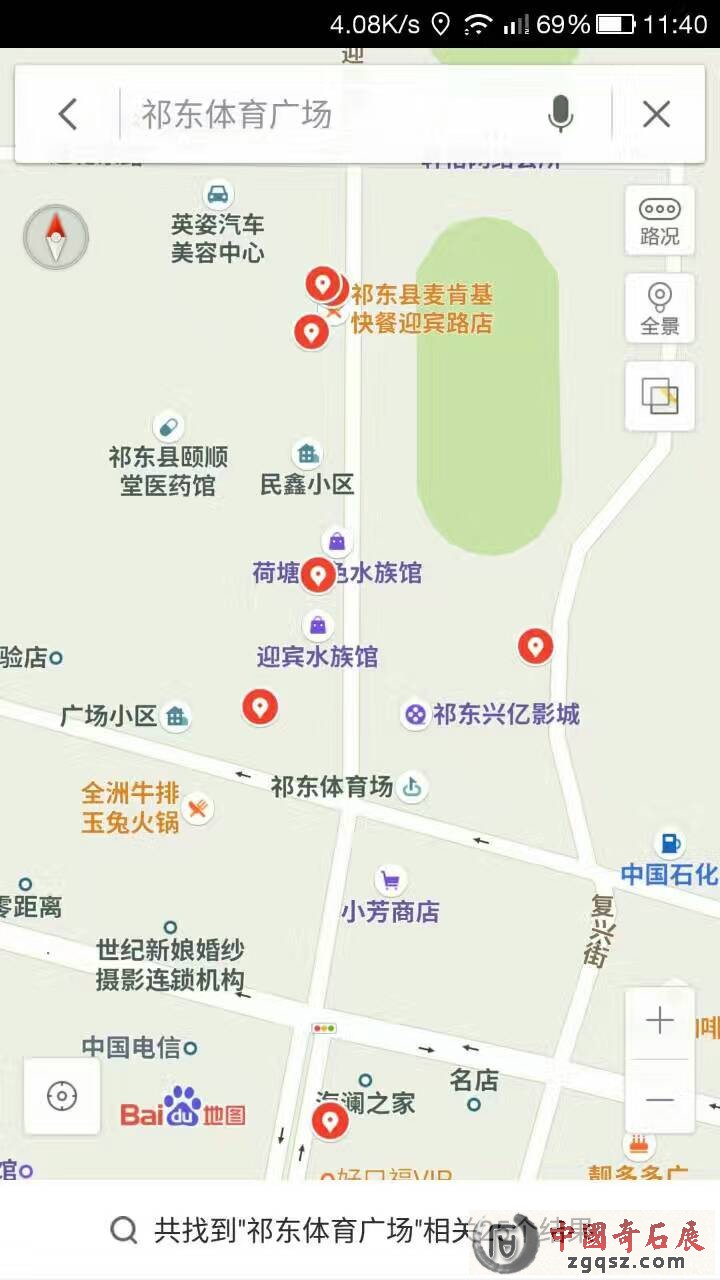Screen dimensions: 720x1280
Task: Tap the 祁东体育广场 search field
Action: tap(330, 114)
